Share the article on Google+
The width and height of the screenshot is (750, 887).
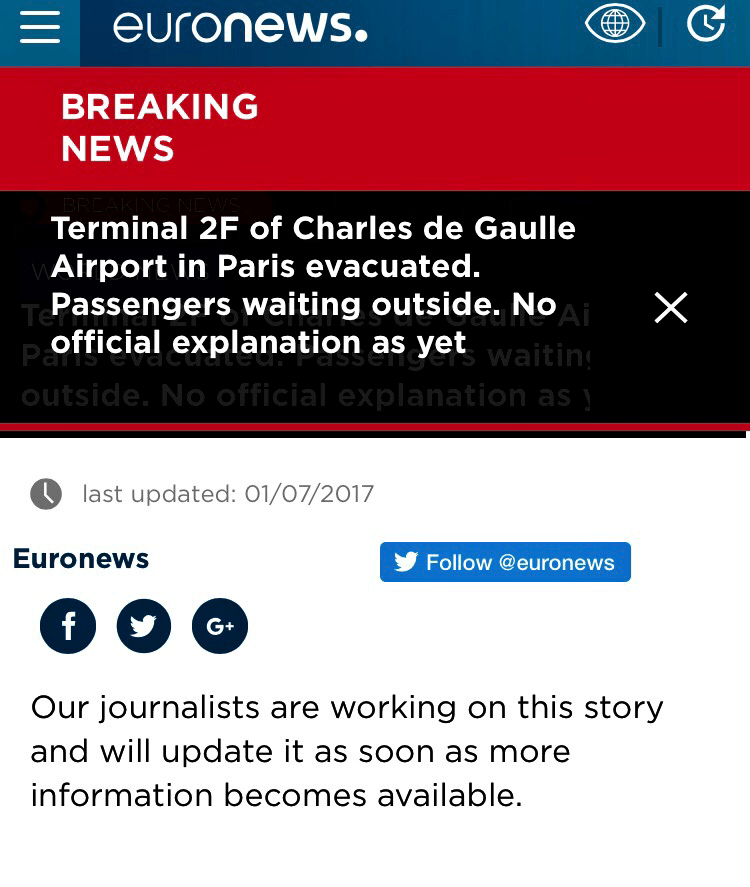click(220, 627)
